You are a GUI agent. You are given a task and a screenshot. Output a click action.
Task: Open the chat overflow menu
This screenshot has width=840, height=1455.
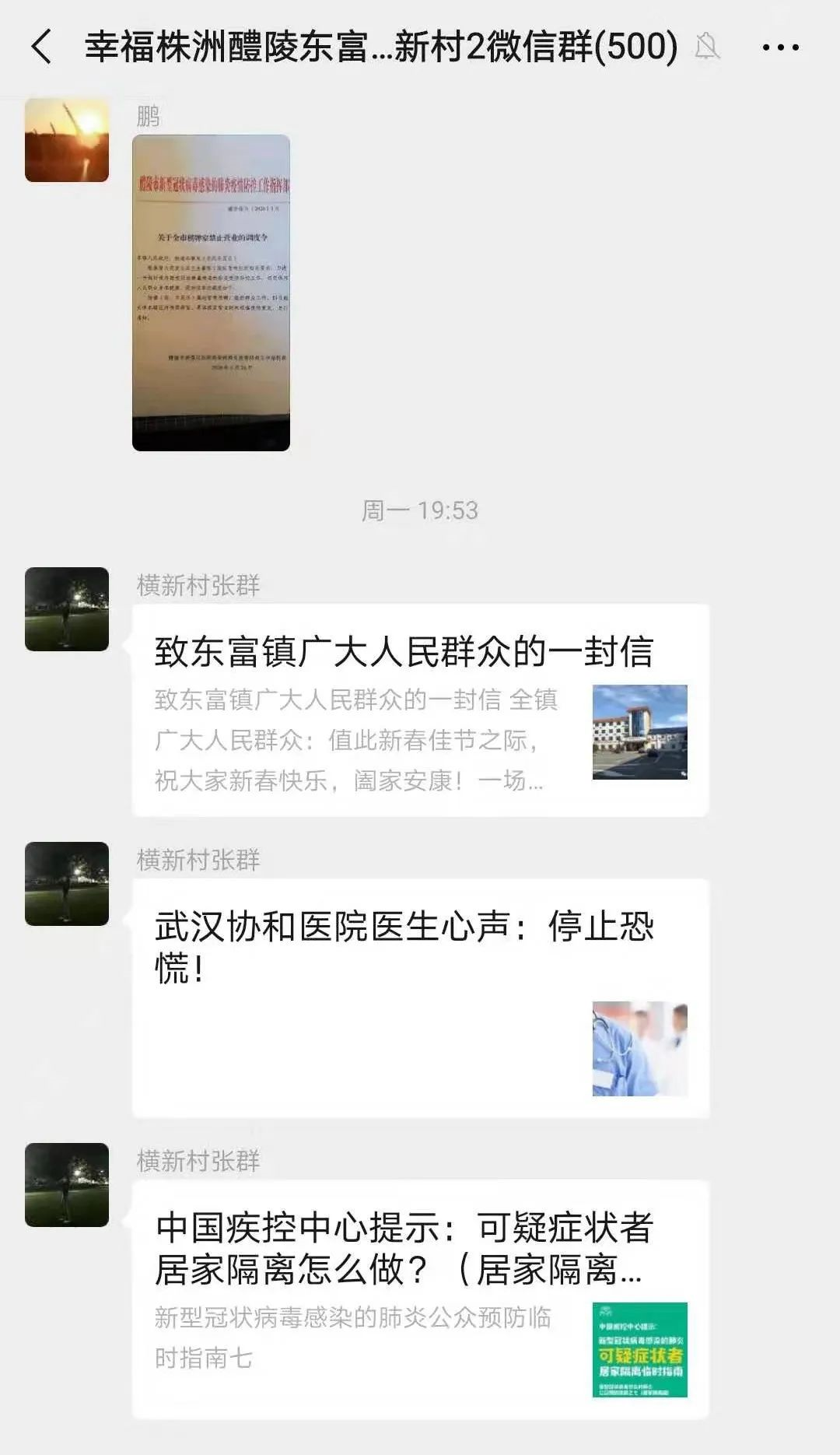coord(780,47)
